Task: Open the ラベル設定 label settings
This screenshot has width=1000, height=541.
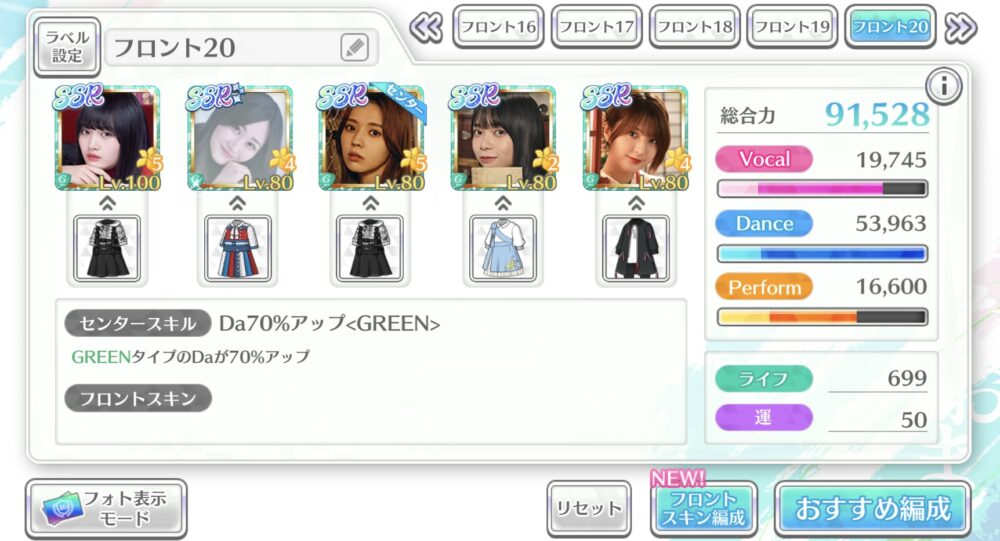Action: click(67, 47)
